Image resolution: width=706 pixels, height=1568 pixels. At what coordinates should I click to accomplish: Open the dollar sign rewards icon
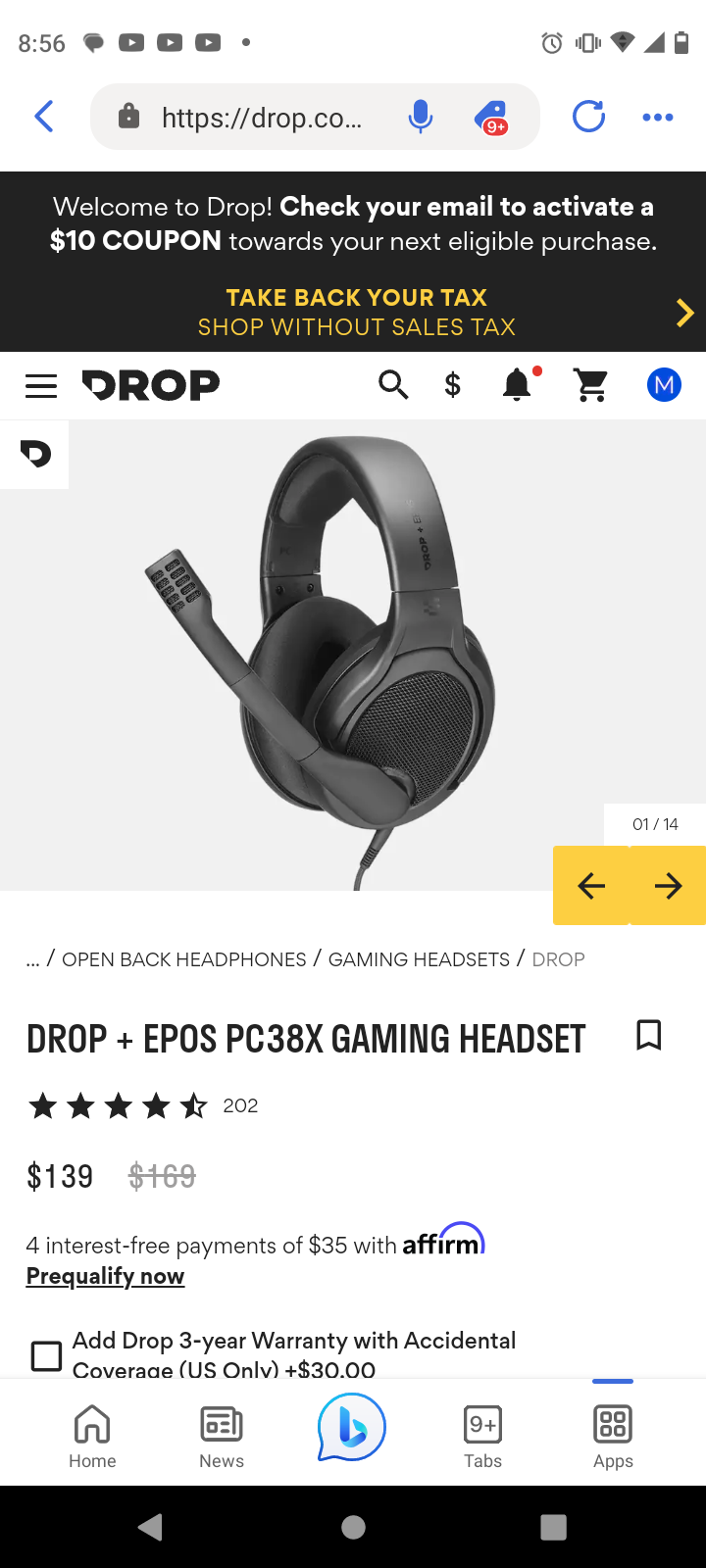(x=452, y=385)
